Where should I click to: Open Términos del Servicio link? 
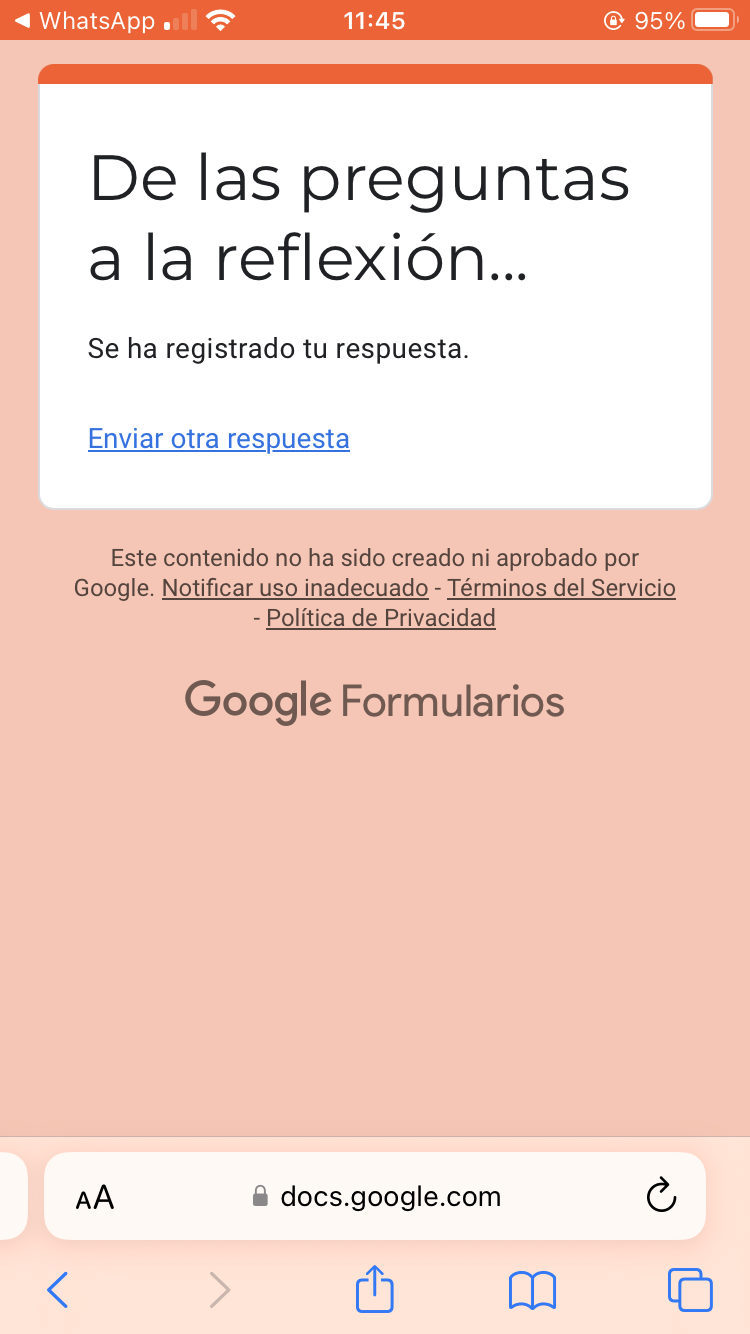561,588
